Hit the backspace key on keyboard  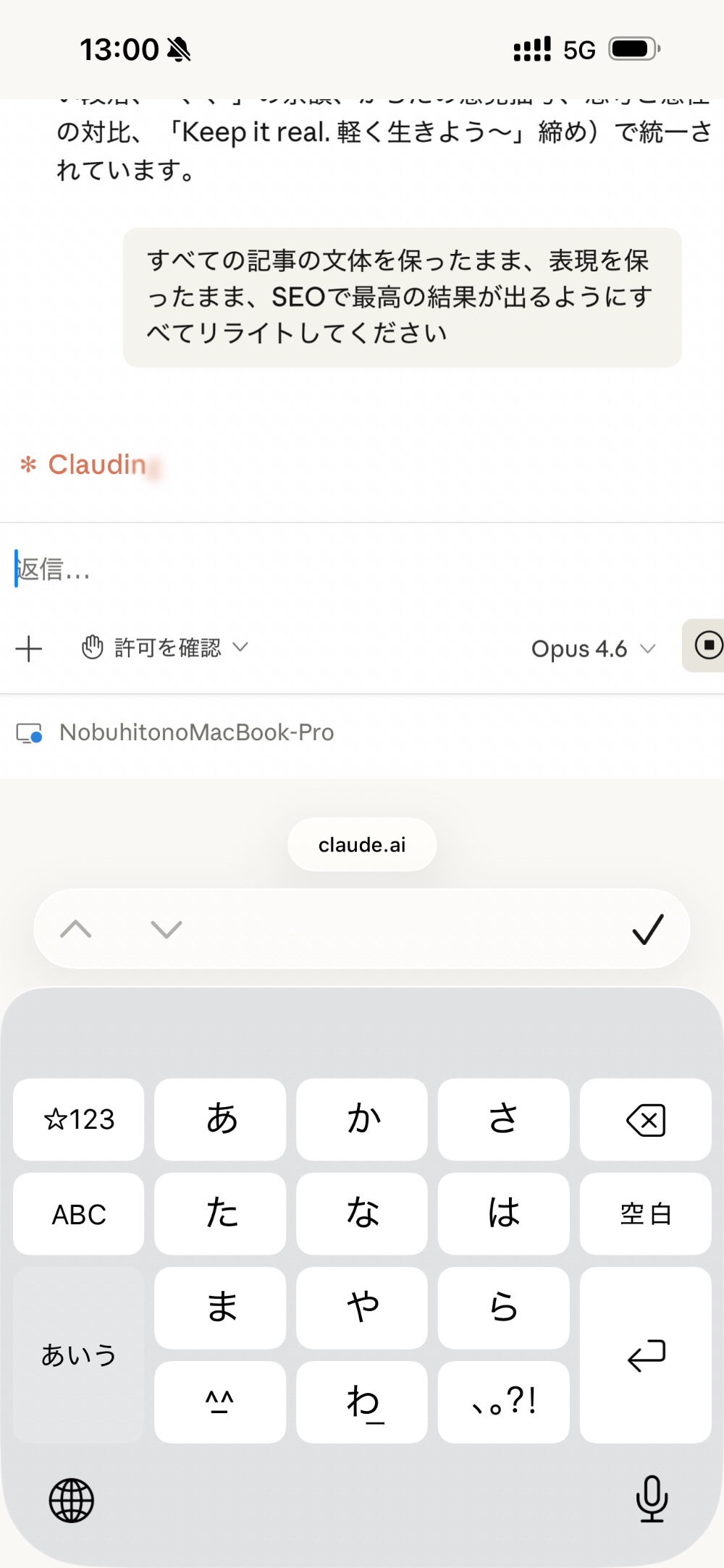coord(645,1120)
